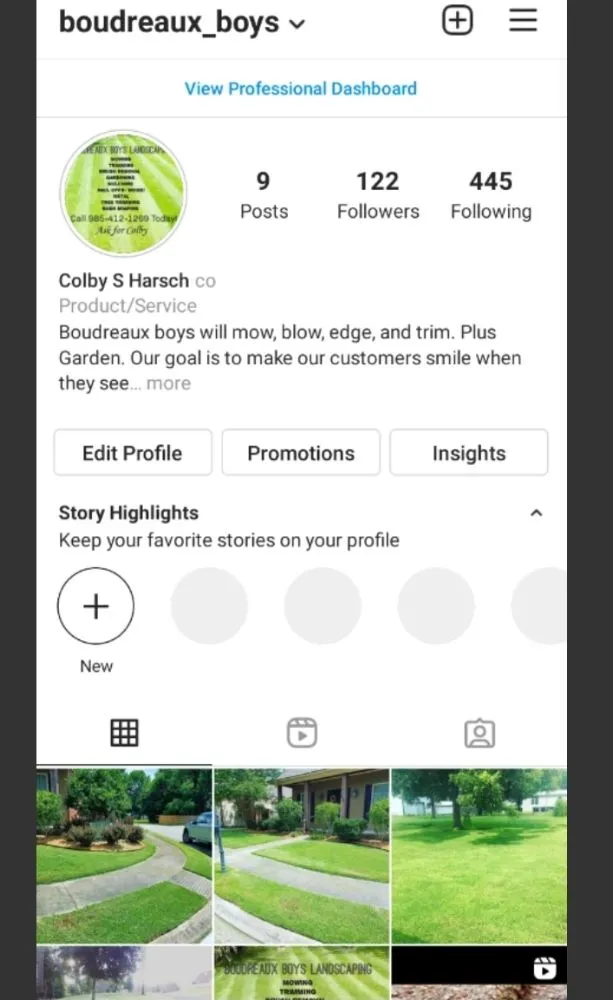Switch to the tagged photos tab
The height and width of the screenshot is (1000, 613).
480,733
